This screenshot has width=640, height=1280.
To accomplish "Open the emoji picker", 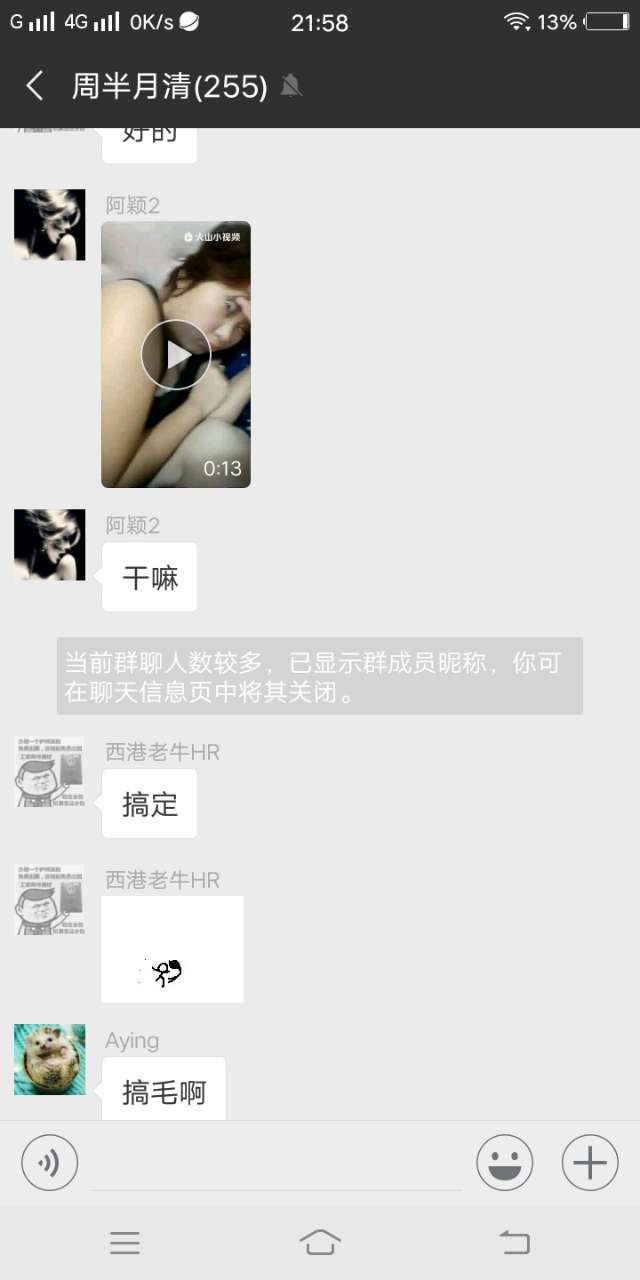I will (504, 1163).
